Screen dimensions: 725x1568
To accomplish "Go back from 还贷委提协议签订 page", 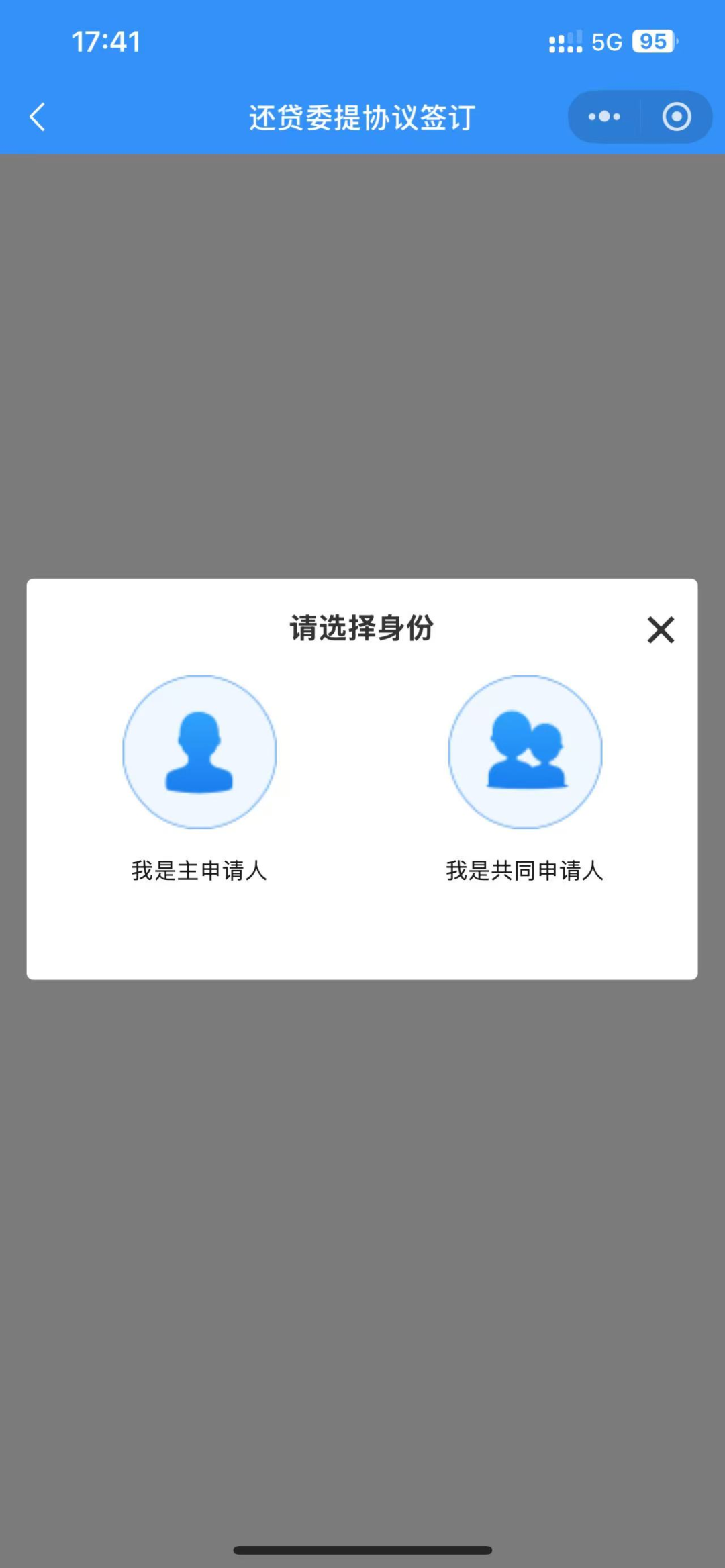I will pyautogui.click(x=38, y=117).
